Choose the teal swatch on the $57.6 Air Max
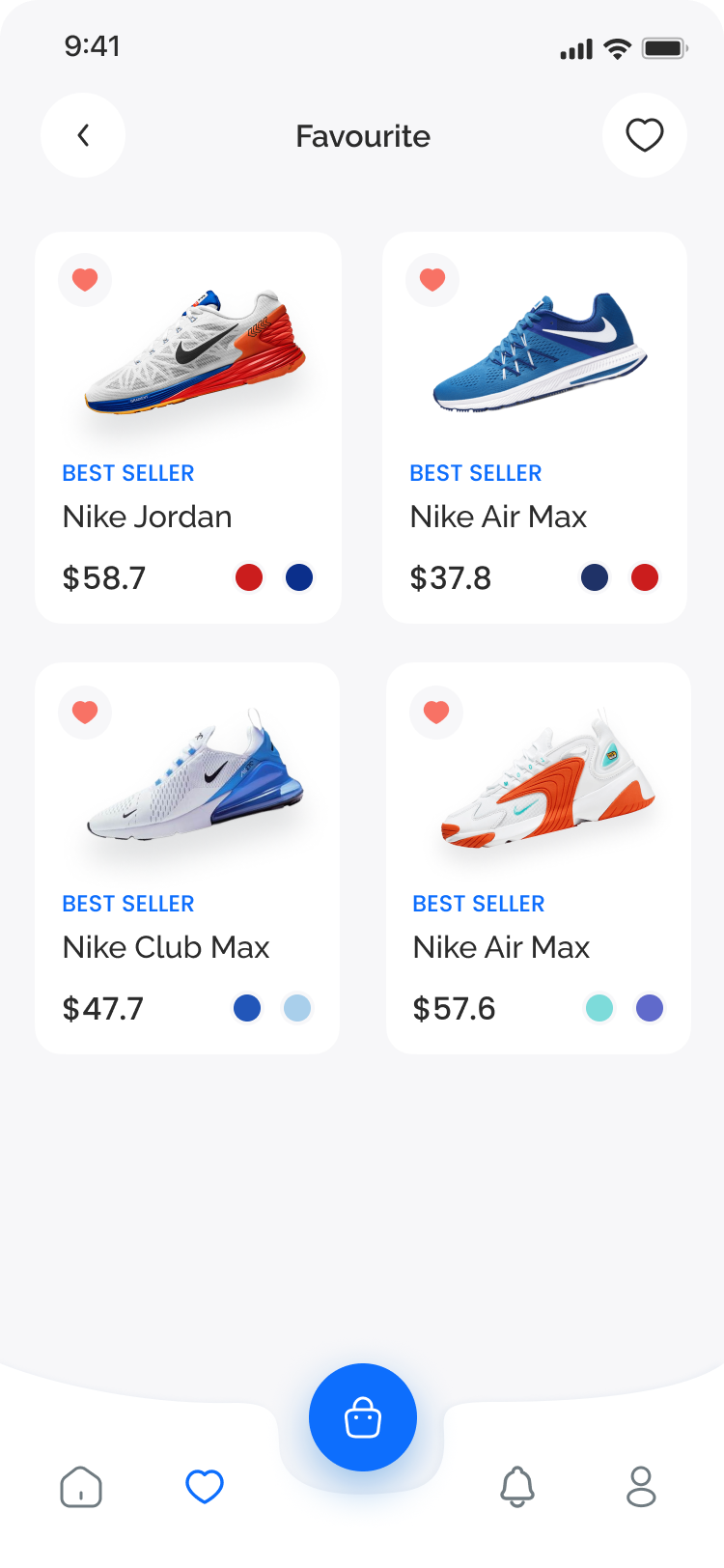724x1568 pixels. tap(599, 1008)
